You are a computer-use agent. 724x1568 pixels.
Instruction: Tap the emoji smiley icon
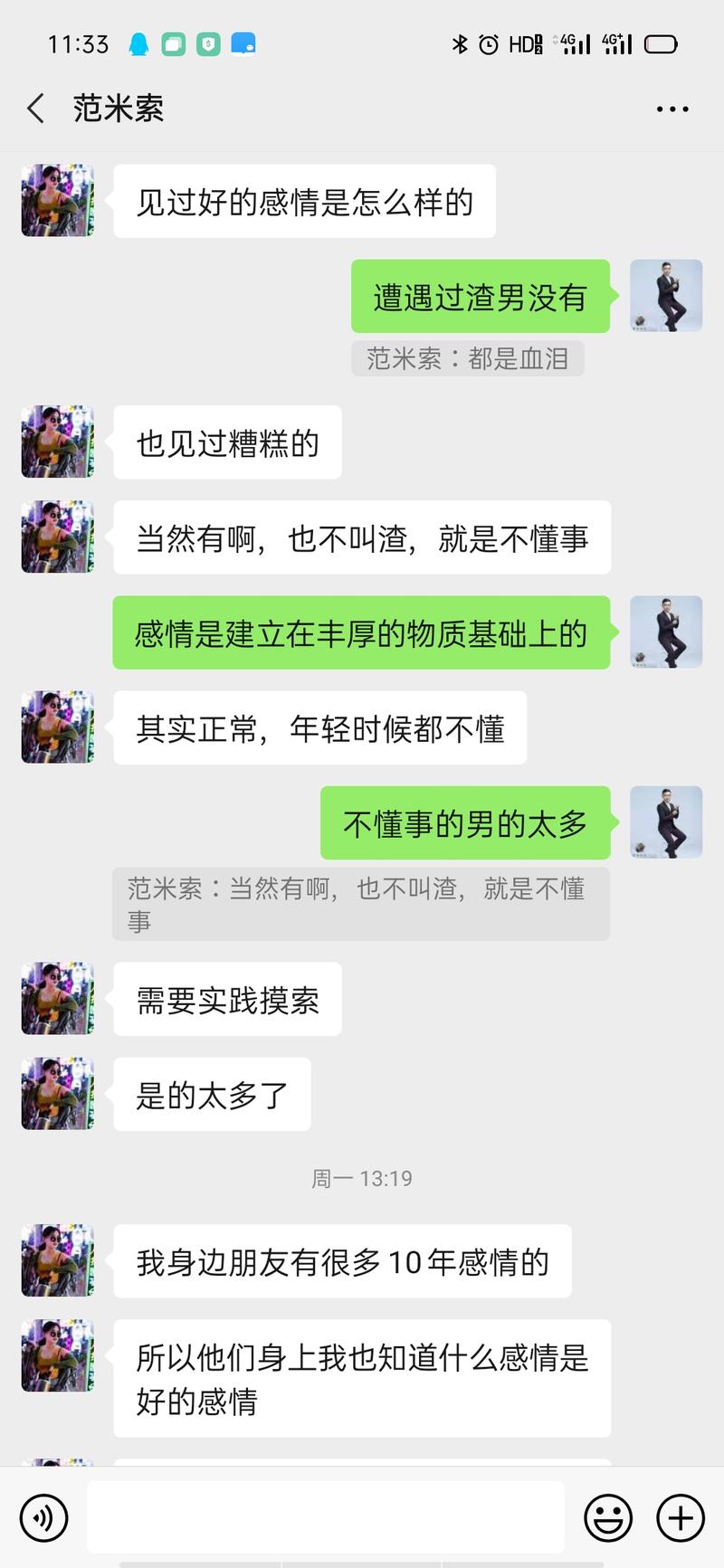pos(609,1518)
